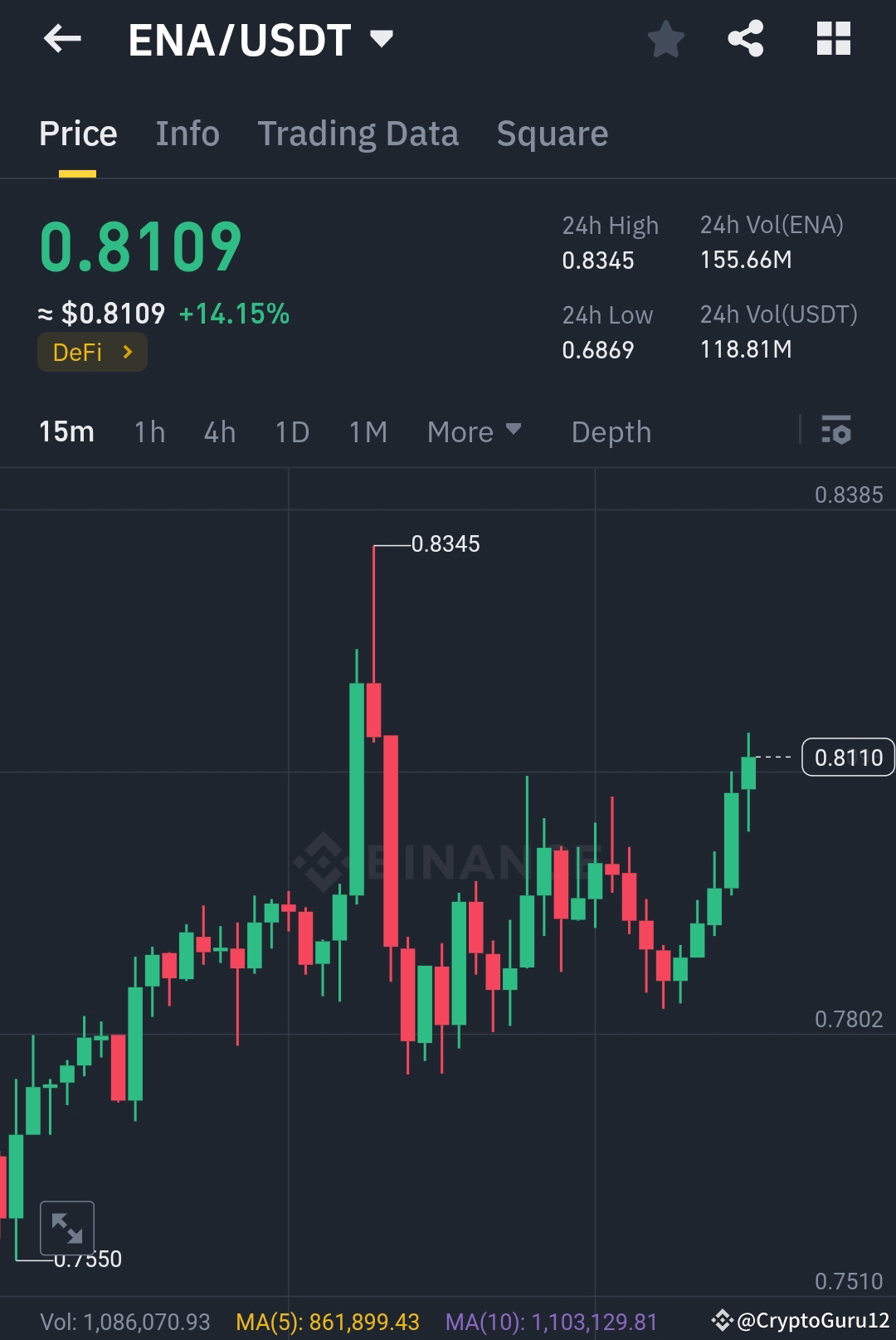Share the ENA/USDT chart
896x1340 pixels.
(x=744, y=38)
